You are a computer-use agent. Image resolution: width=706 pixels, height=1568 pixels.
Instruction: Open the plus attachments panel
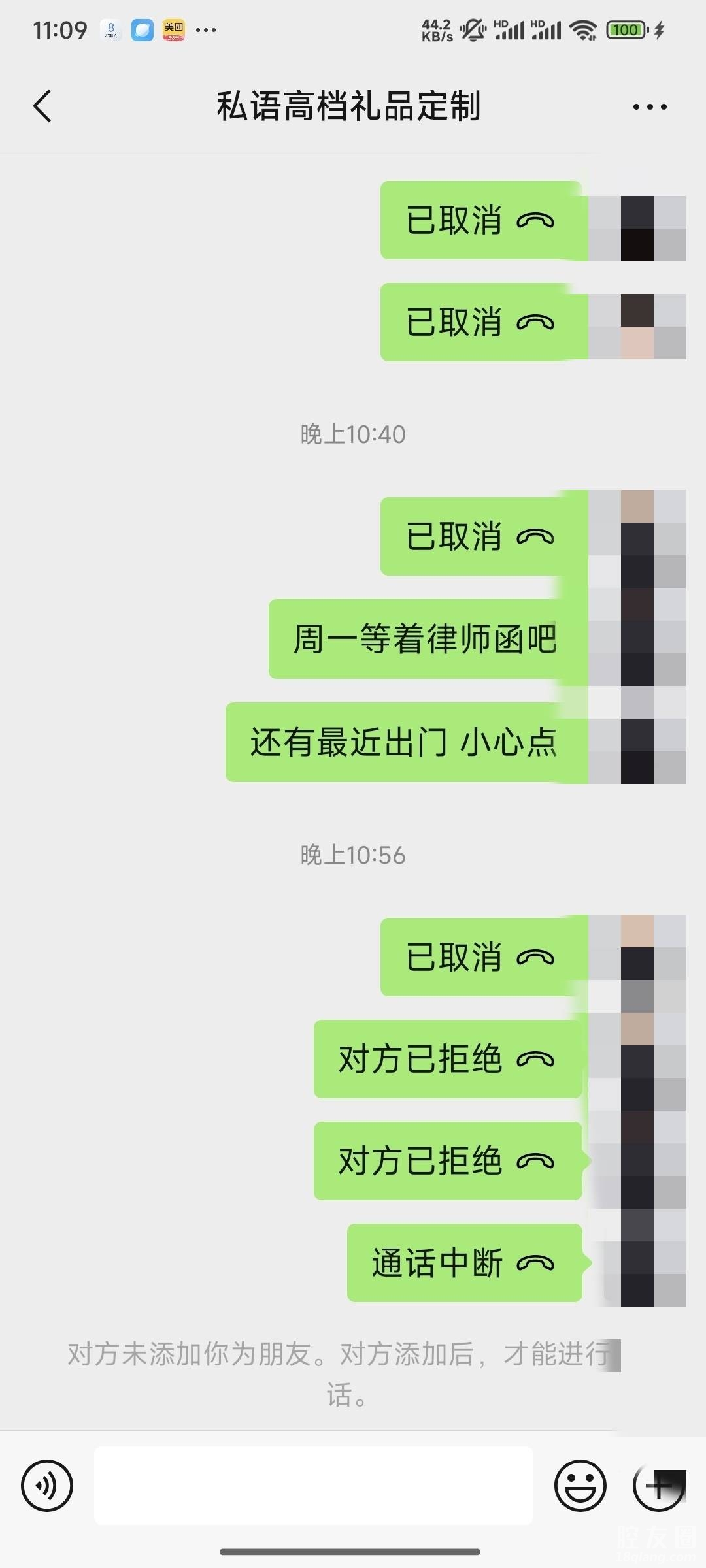(658, 1485)
